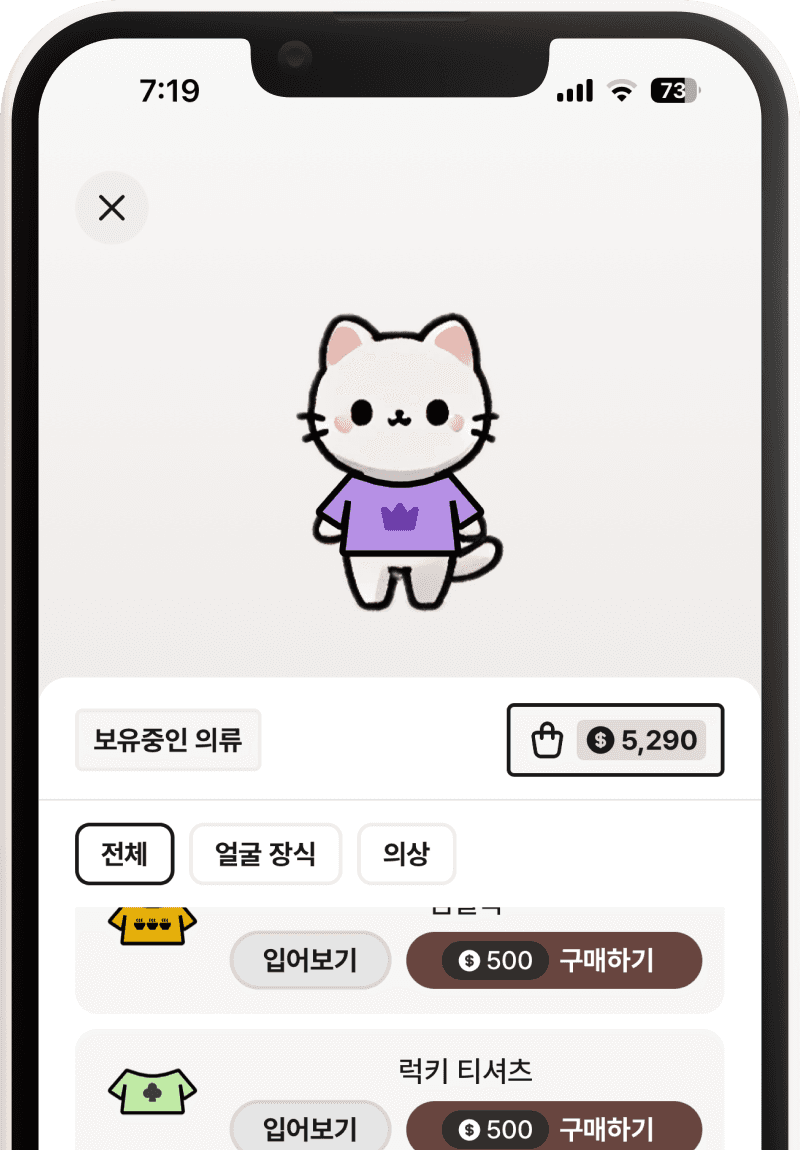
Task: Open the shopping bag with 5,290 coins
Action: coord(615,740)
